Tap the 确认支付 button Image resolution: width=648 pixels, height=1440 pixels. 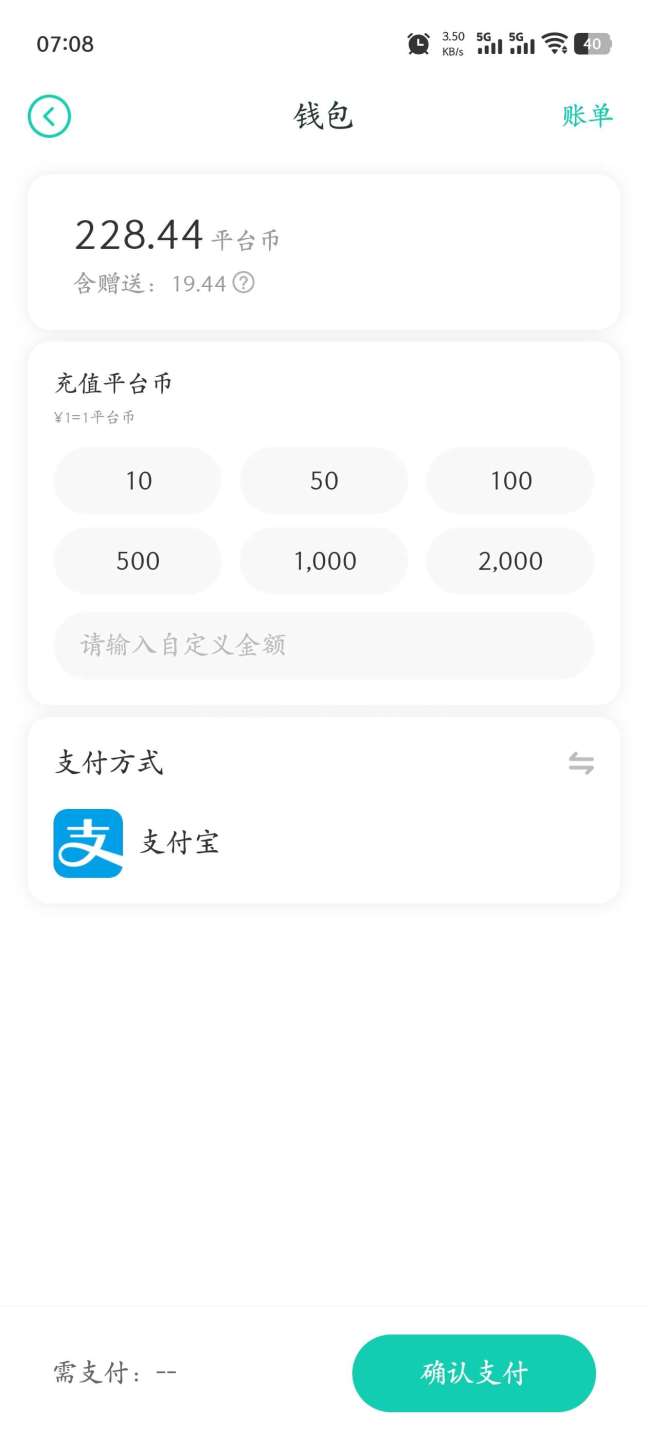(474, 1373)
